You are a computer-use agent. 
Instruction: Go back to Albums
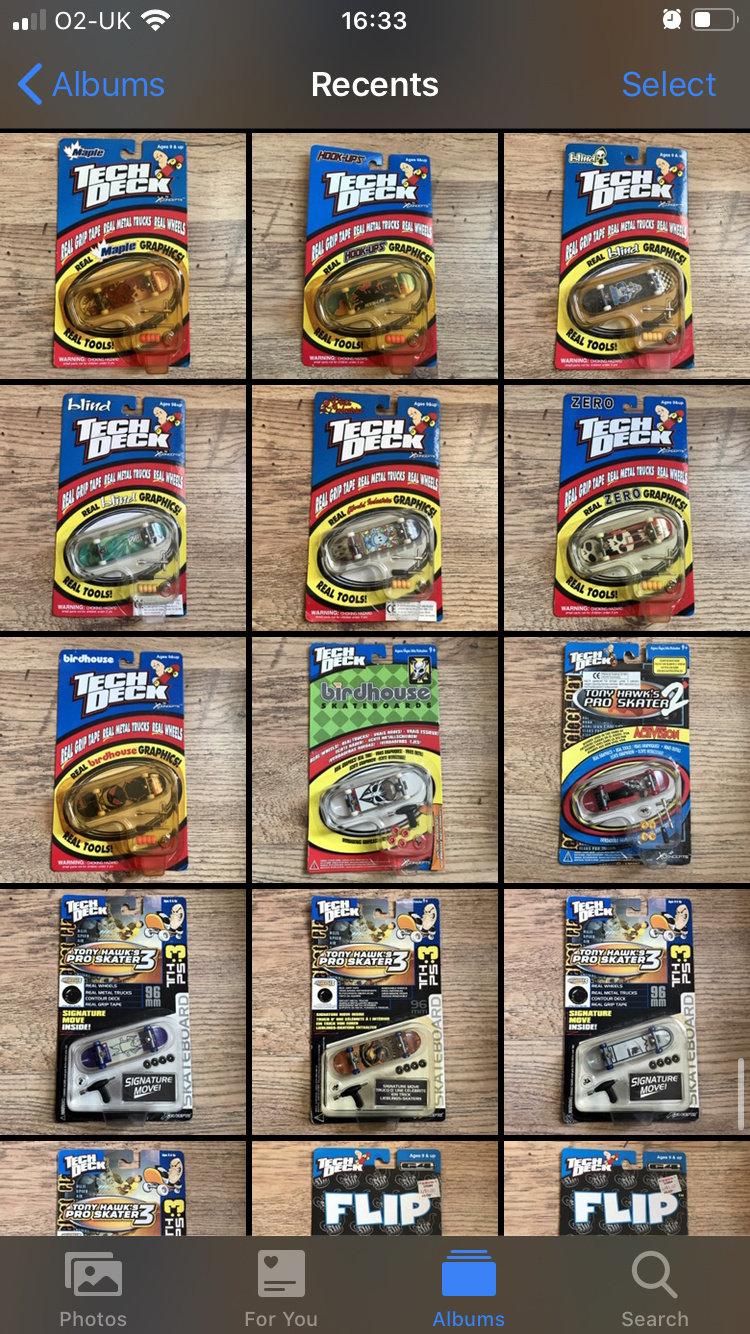click(x=92, y=85)
